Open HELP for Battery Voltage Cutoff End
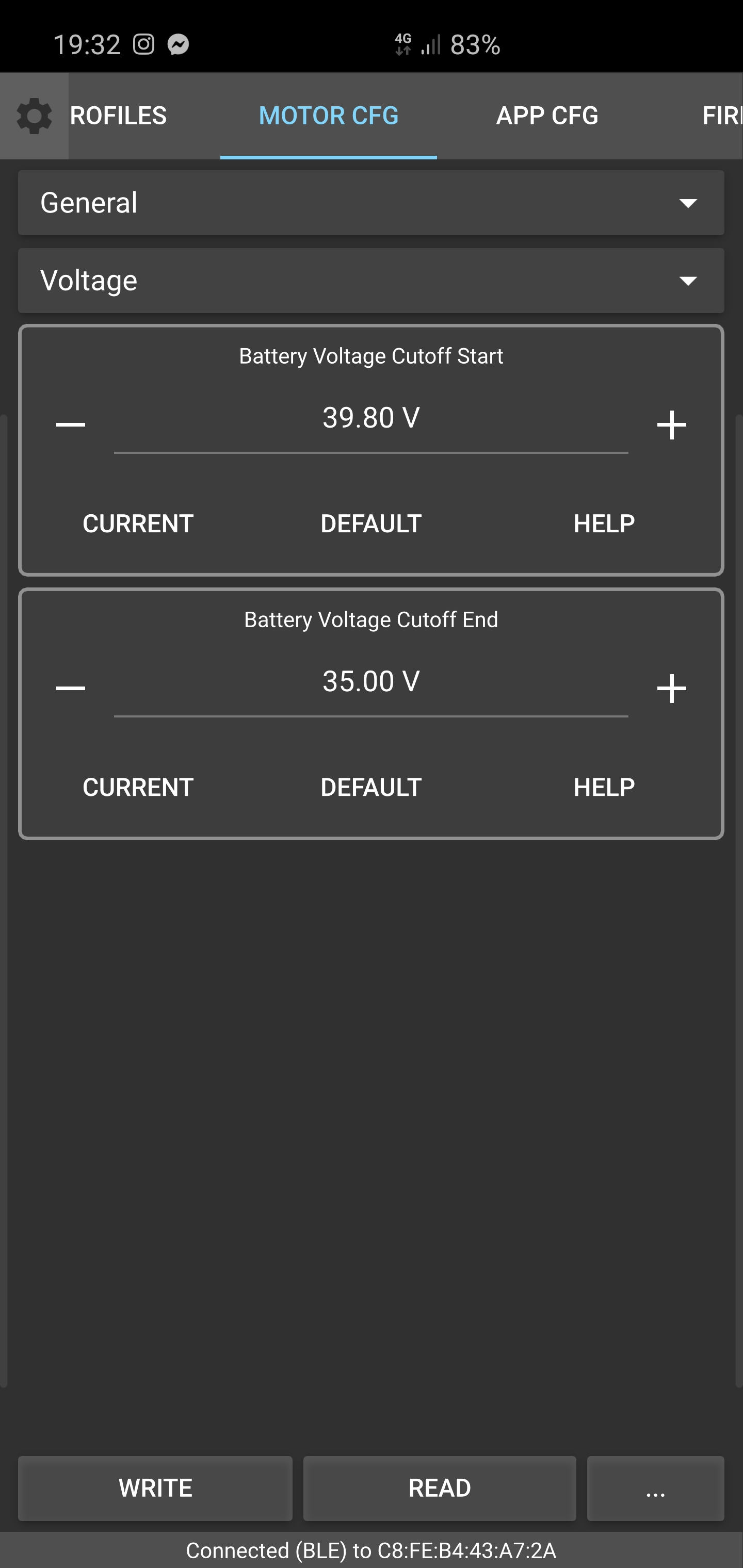Image resolution: width=743 pixels, height=1568 pixels. tap(604, 787)
